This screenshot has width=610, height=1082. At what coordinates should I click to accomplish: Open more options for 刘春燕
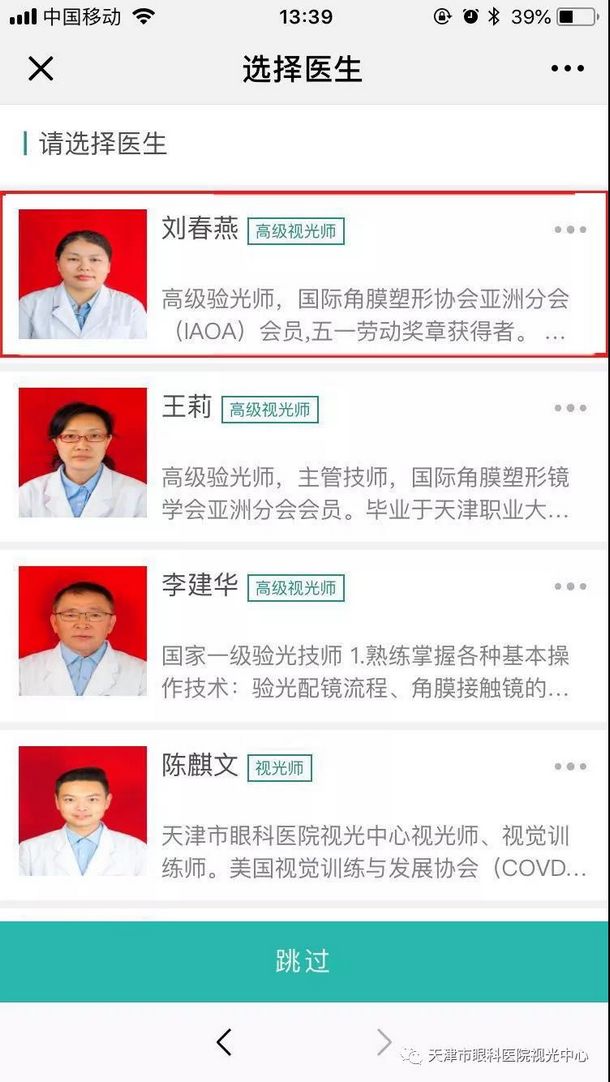pos(570,230)
